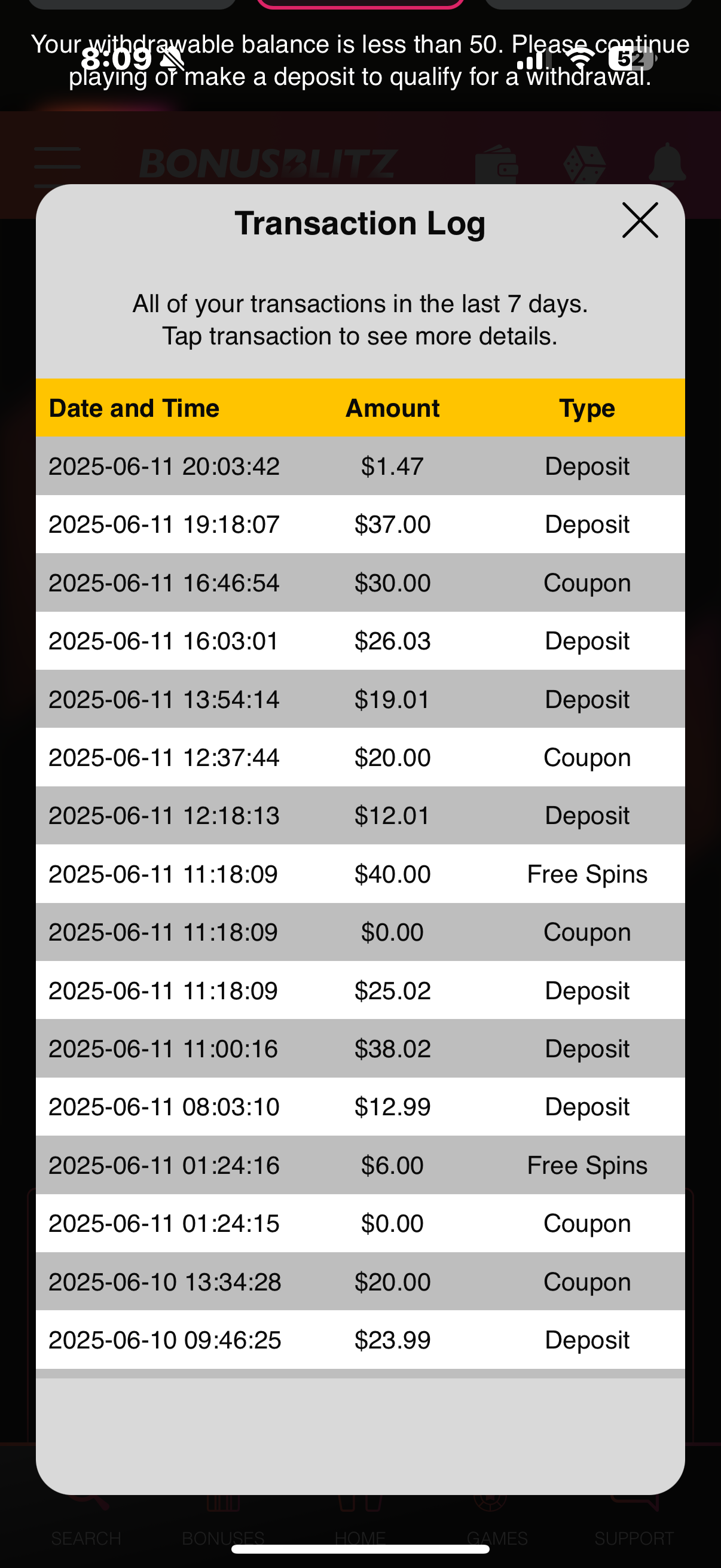The width and height of the screenshot is (721, 1568).
Task: Select the $0.00 coupon at 01:24:15
Action: [360, 1224]
